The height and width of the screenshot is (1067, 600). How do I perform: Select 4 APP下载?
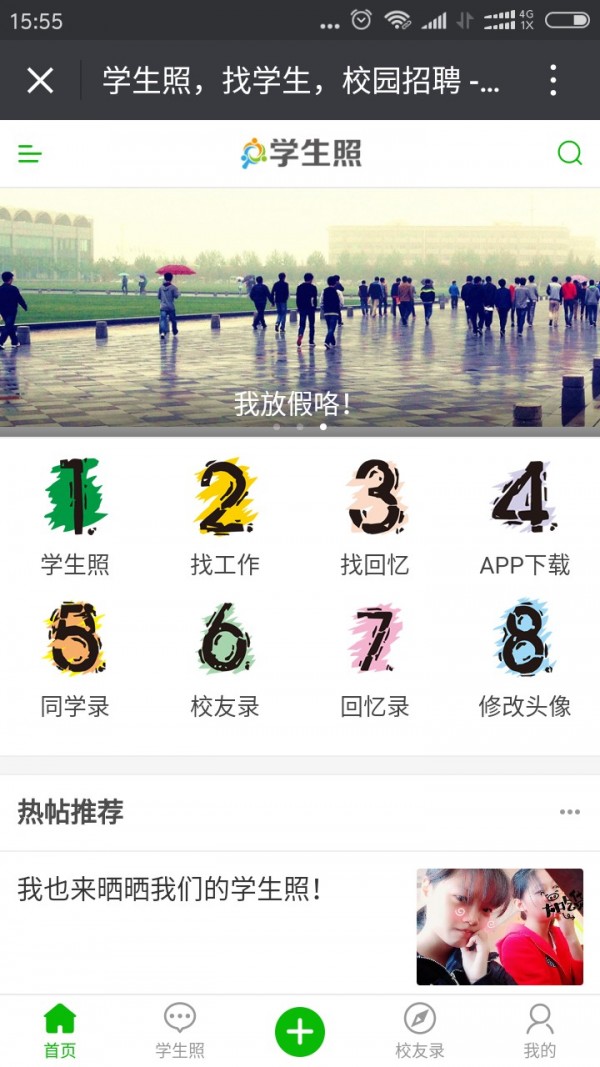pos(525,517)
